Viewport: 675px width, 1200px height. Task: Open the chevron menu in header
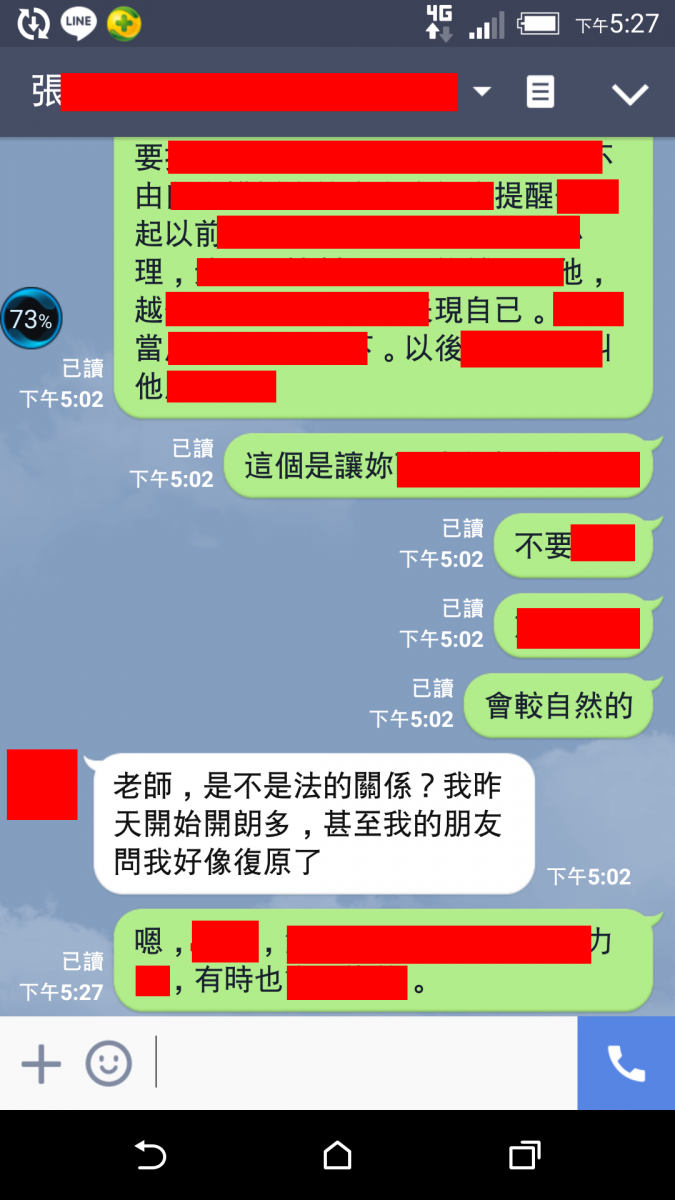(x=630, y=93)
